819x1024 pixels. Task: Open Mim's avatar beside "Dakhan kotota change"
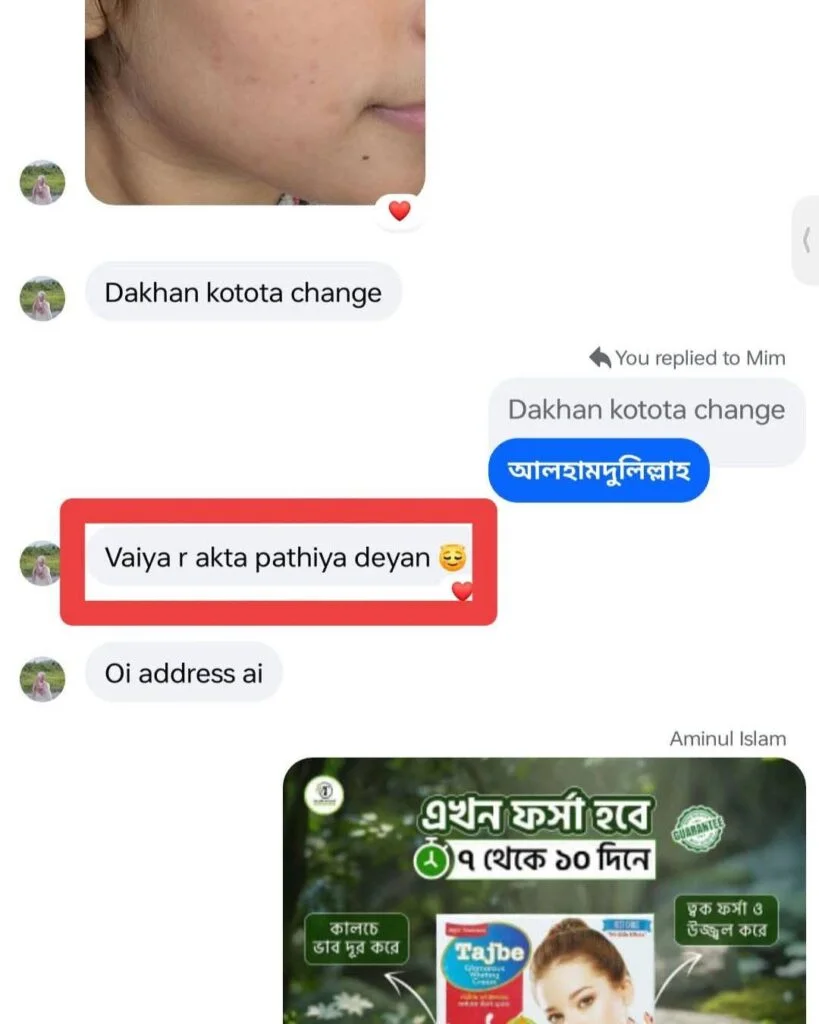tap(42, 298)
